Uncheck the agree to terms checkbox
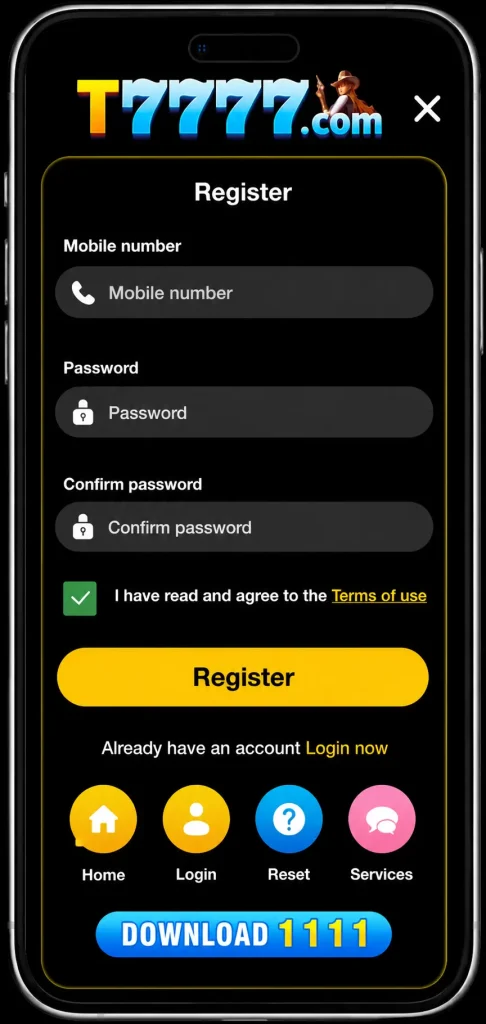Screen dimensions: 486x1024 click(x=80, y=598)
